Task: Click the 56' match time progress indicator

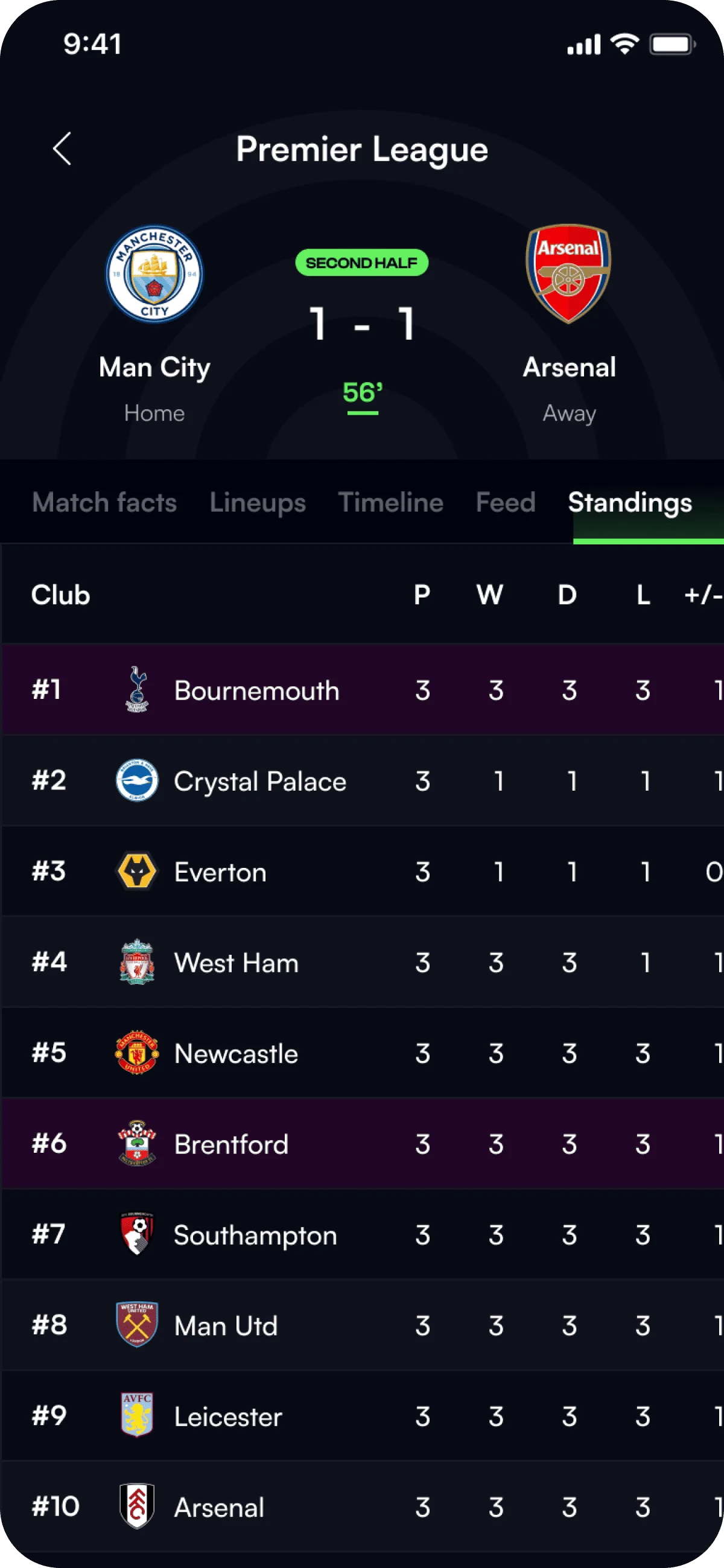Action: [361, 394]
